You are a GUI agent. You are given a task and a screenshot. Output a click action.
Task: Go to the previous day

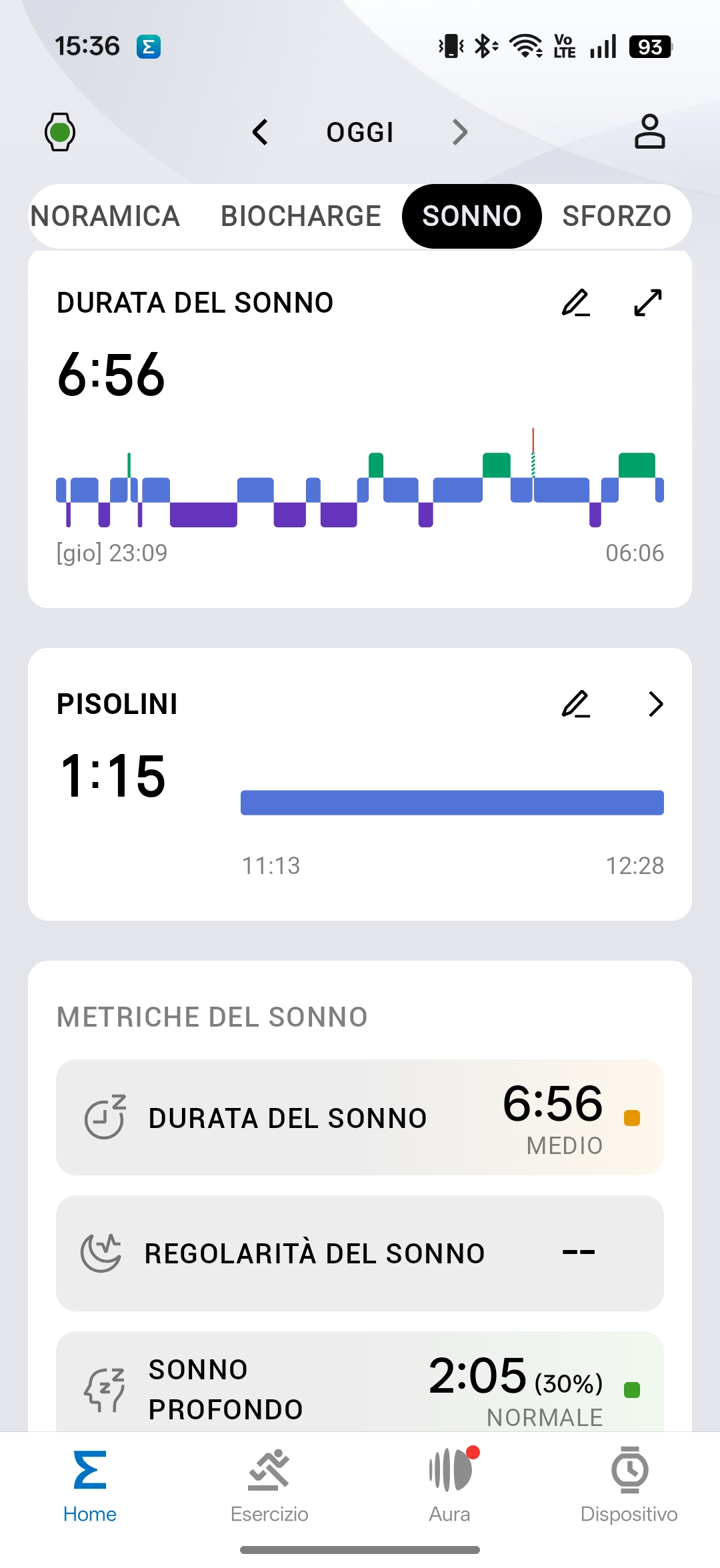[261, 132]
